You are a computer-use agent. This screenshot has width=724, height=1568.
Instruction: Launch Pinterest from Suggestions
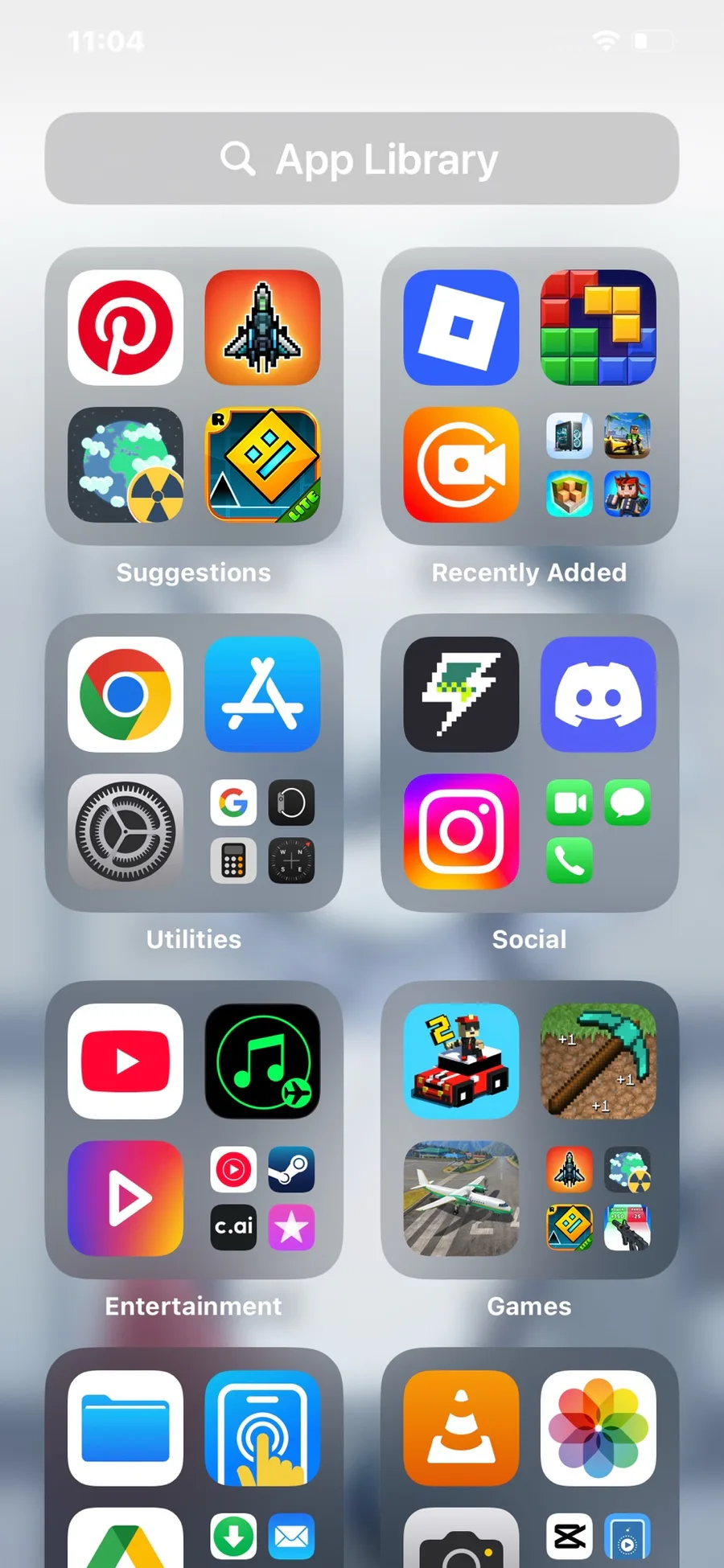(125, 327)
